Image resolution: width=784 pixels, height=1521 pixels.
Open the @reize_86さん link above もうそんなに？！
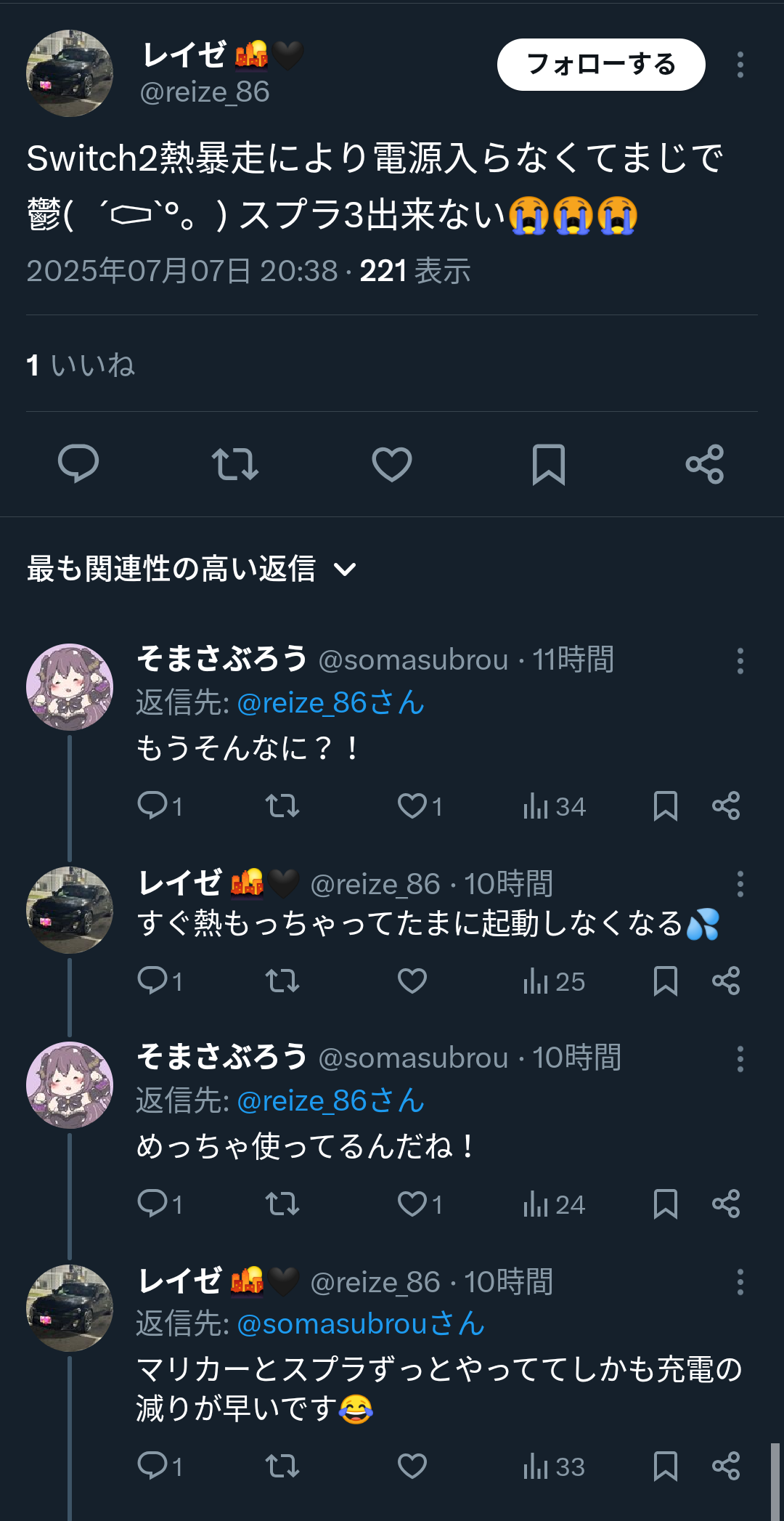pyautogui.click(x=330, y=702)
